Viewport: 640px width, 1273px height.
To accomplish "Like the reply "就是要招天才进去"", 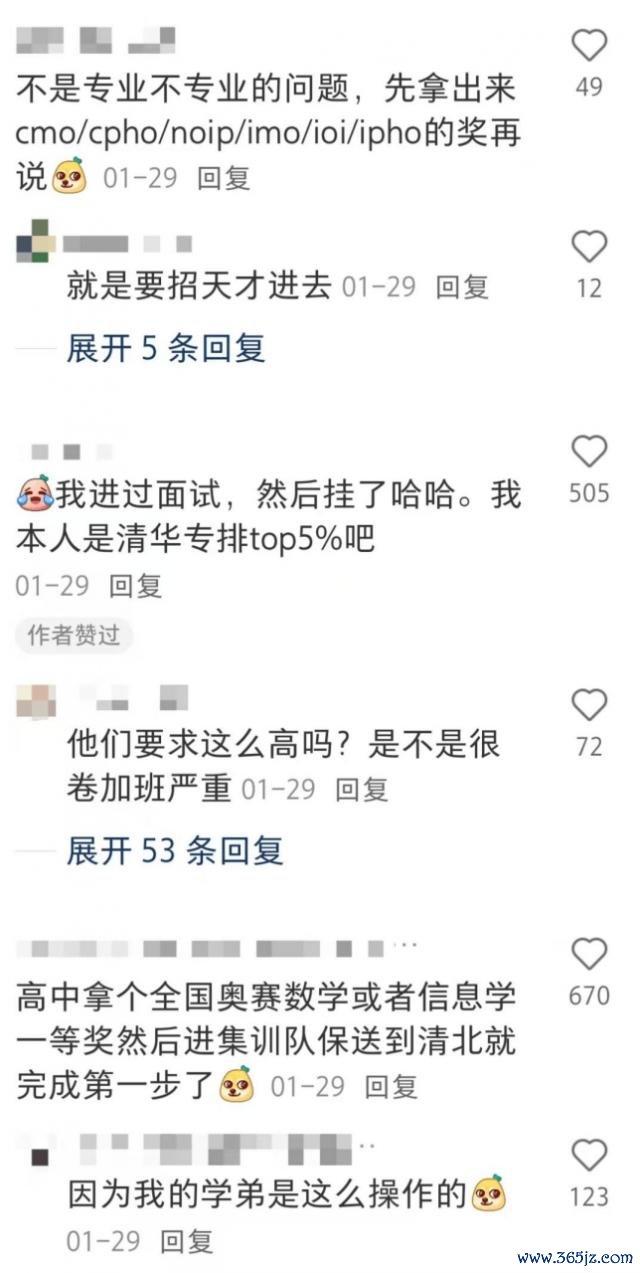I will pos(589,246).
